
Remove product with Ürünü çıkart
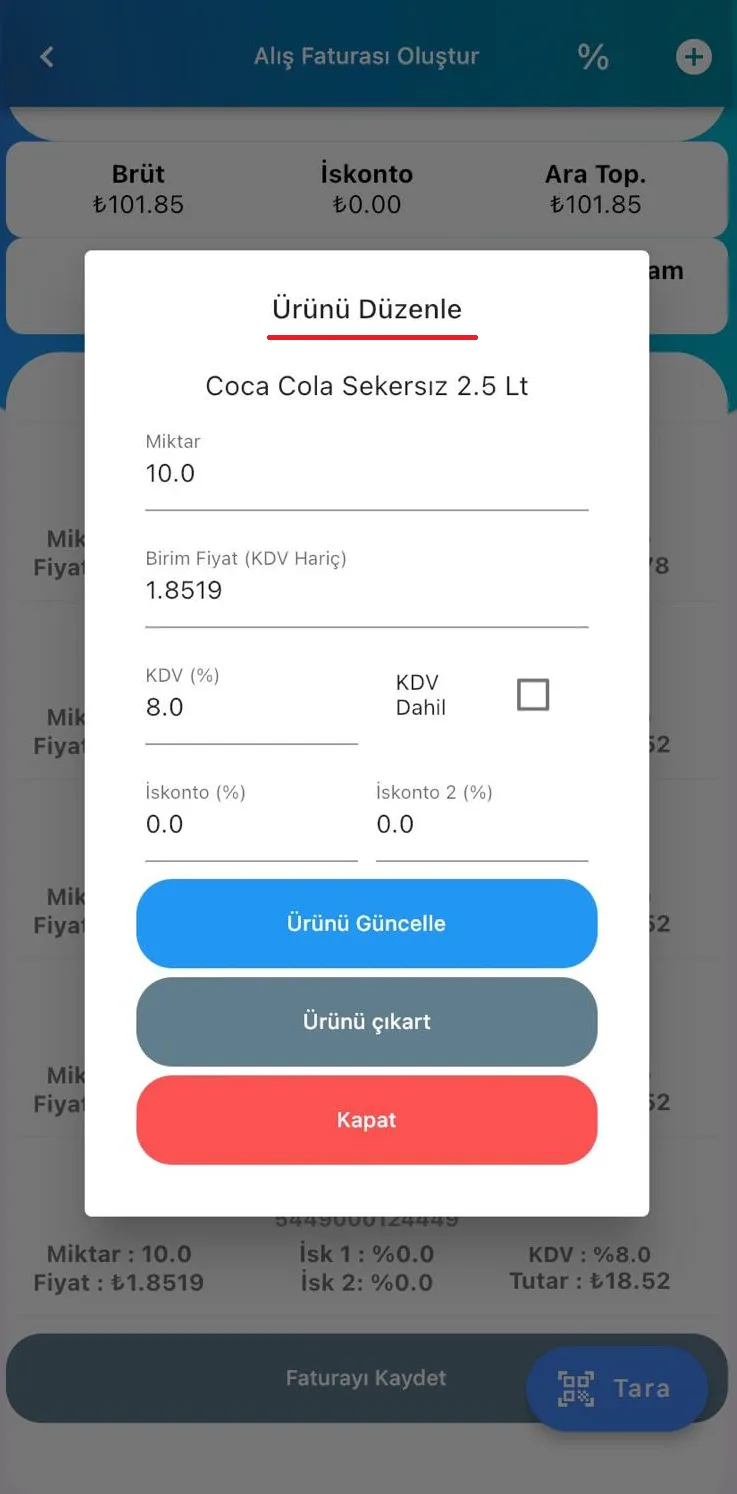click(x=366, y=1022)
